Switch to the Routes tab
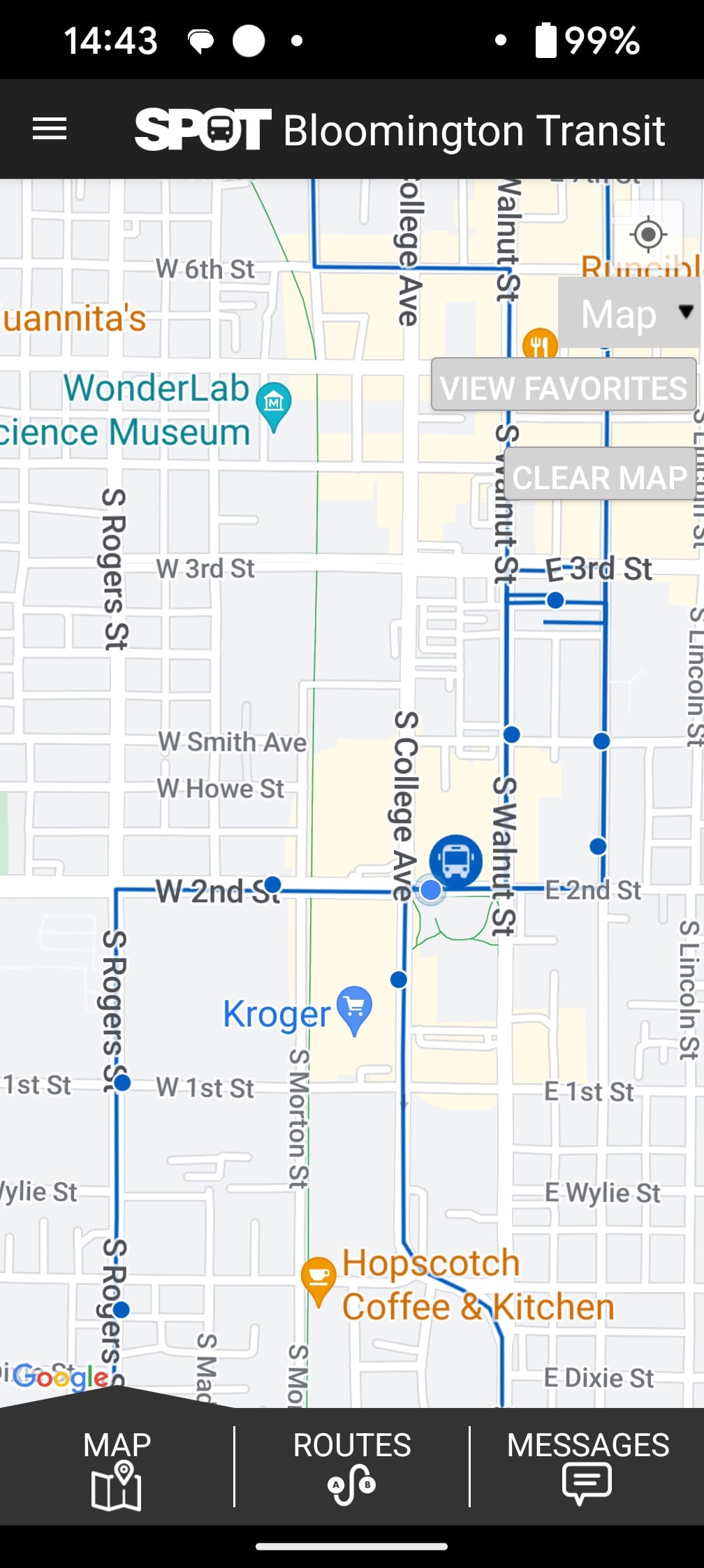704x1568 pixels. 352,1466
